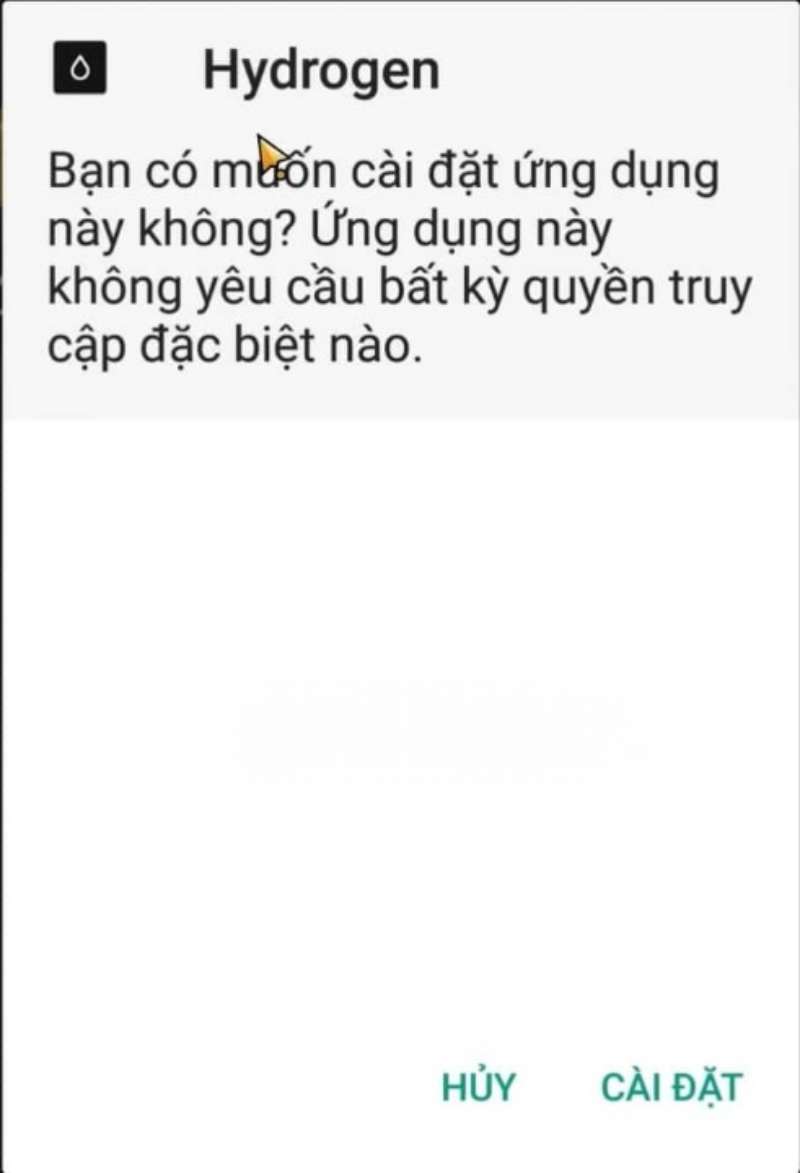Cancel installation with the HỦY button
Image resolution: width=800 pixels, height=1173 pixels.
click(478, 1086)
